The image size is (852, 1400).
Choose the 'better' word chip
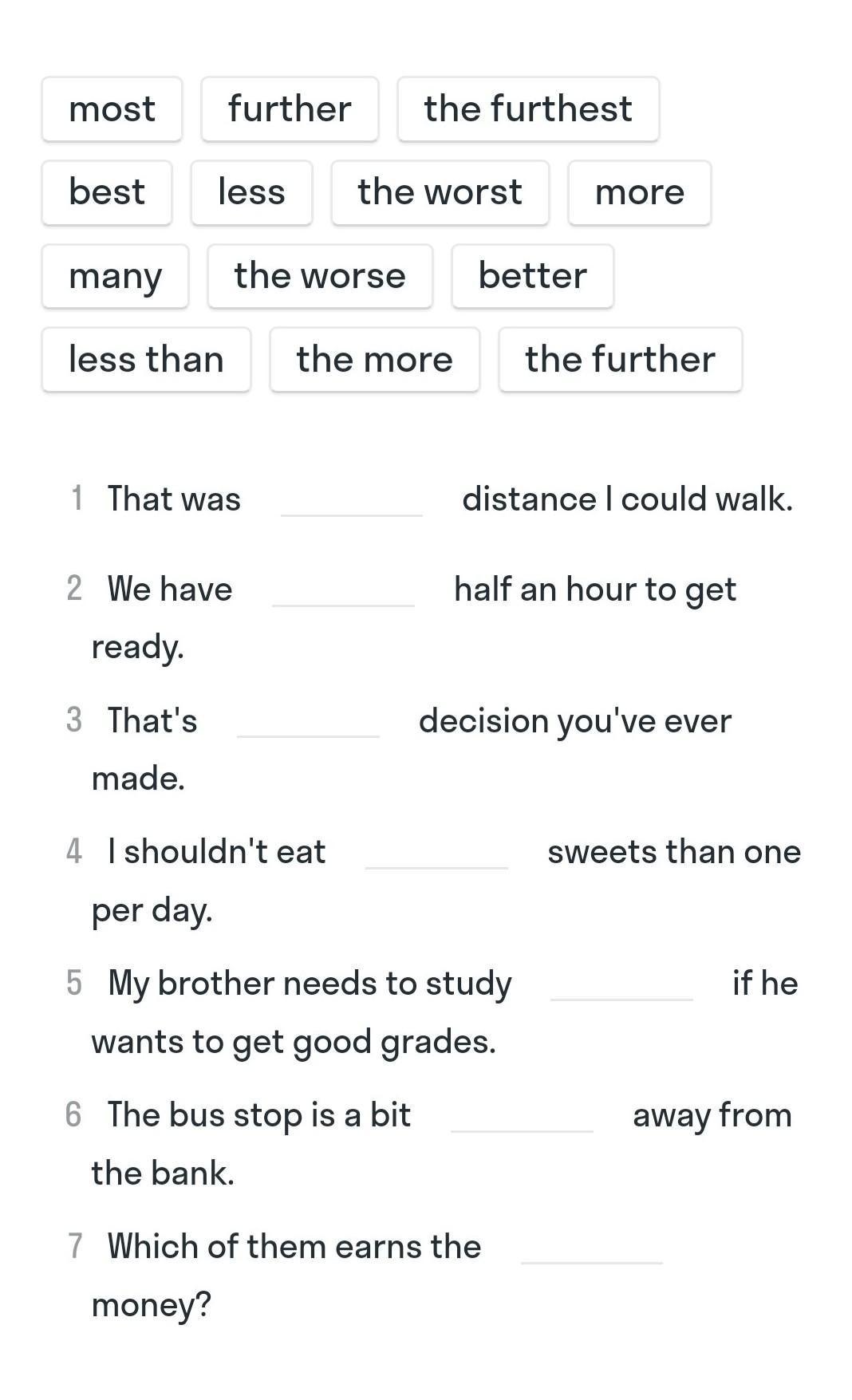533,276
